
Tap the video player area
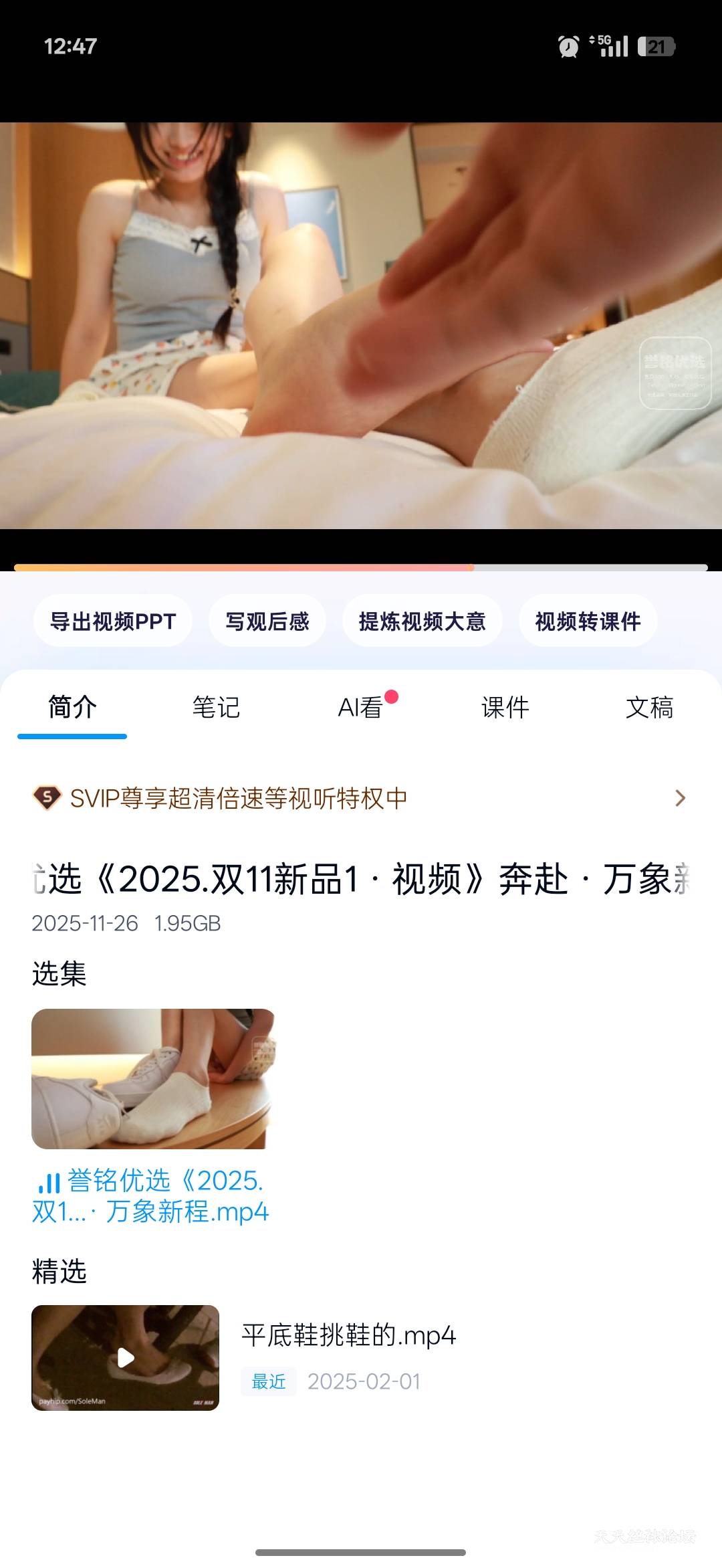(x=361, y=326)
